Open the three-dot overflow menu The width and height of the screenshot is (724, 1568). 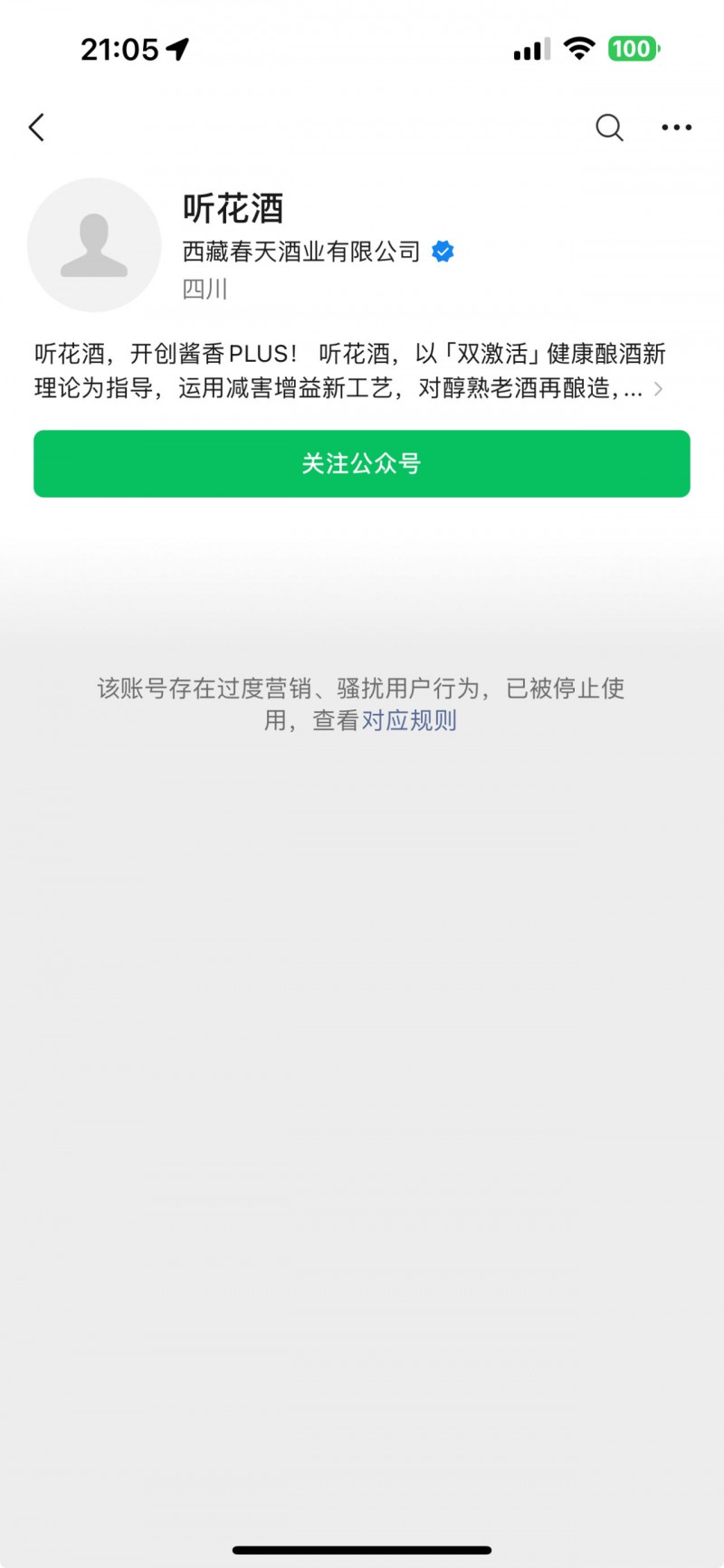pyautogui.click(x=676, y=128)
